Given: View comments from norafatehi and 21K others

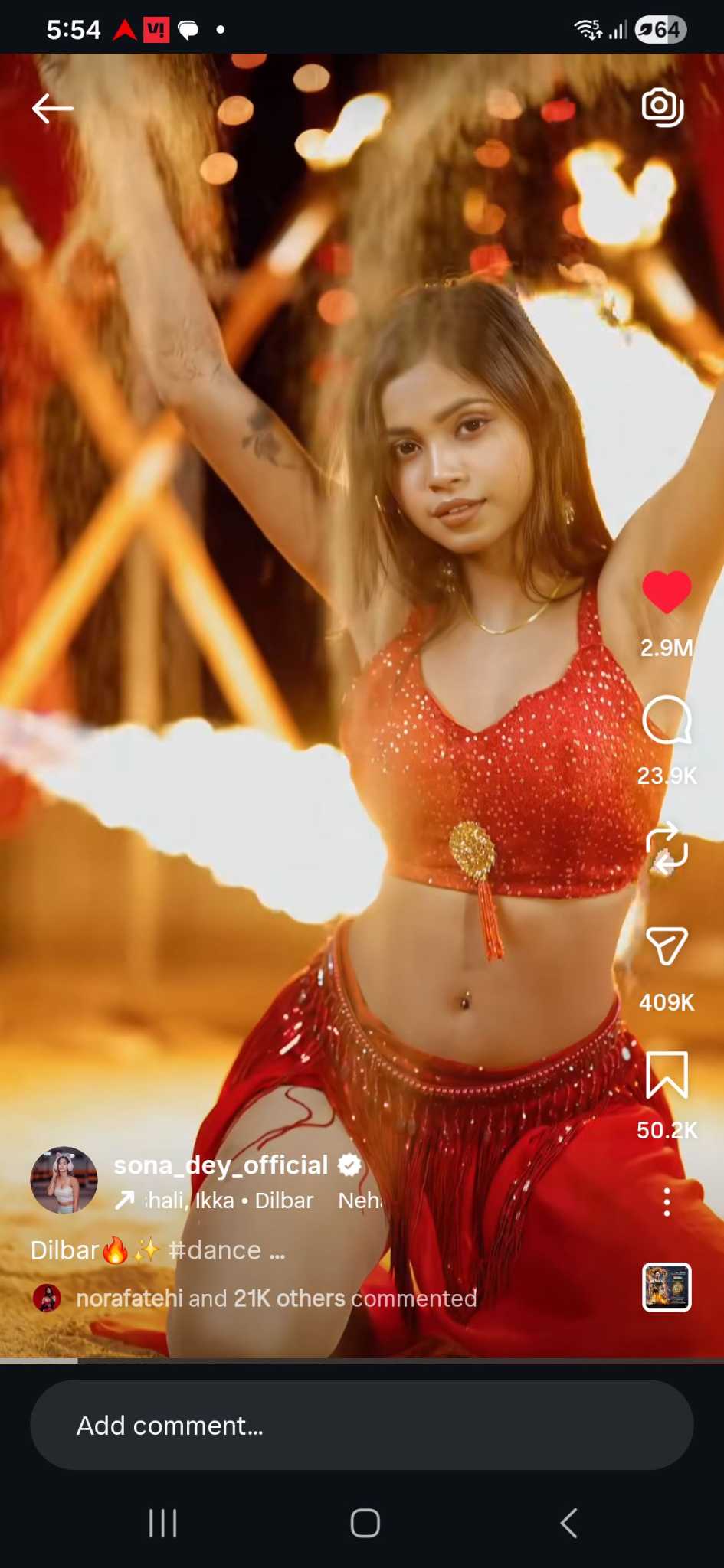Looking at the screenshot, I should (x=276, y=1298).
